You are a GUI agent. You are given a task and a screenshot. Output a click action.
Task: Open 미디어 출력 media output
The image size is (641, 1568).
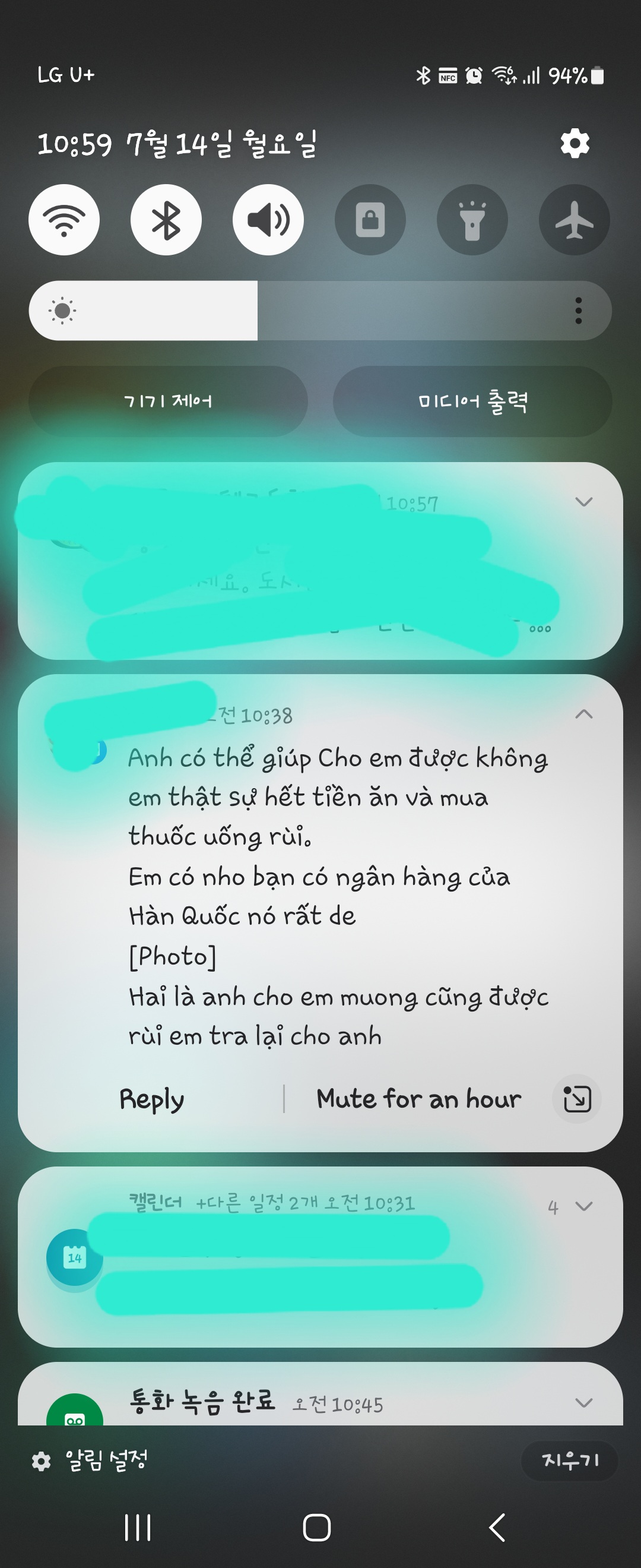pos(472,401)
